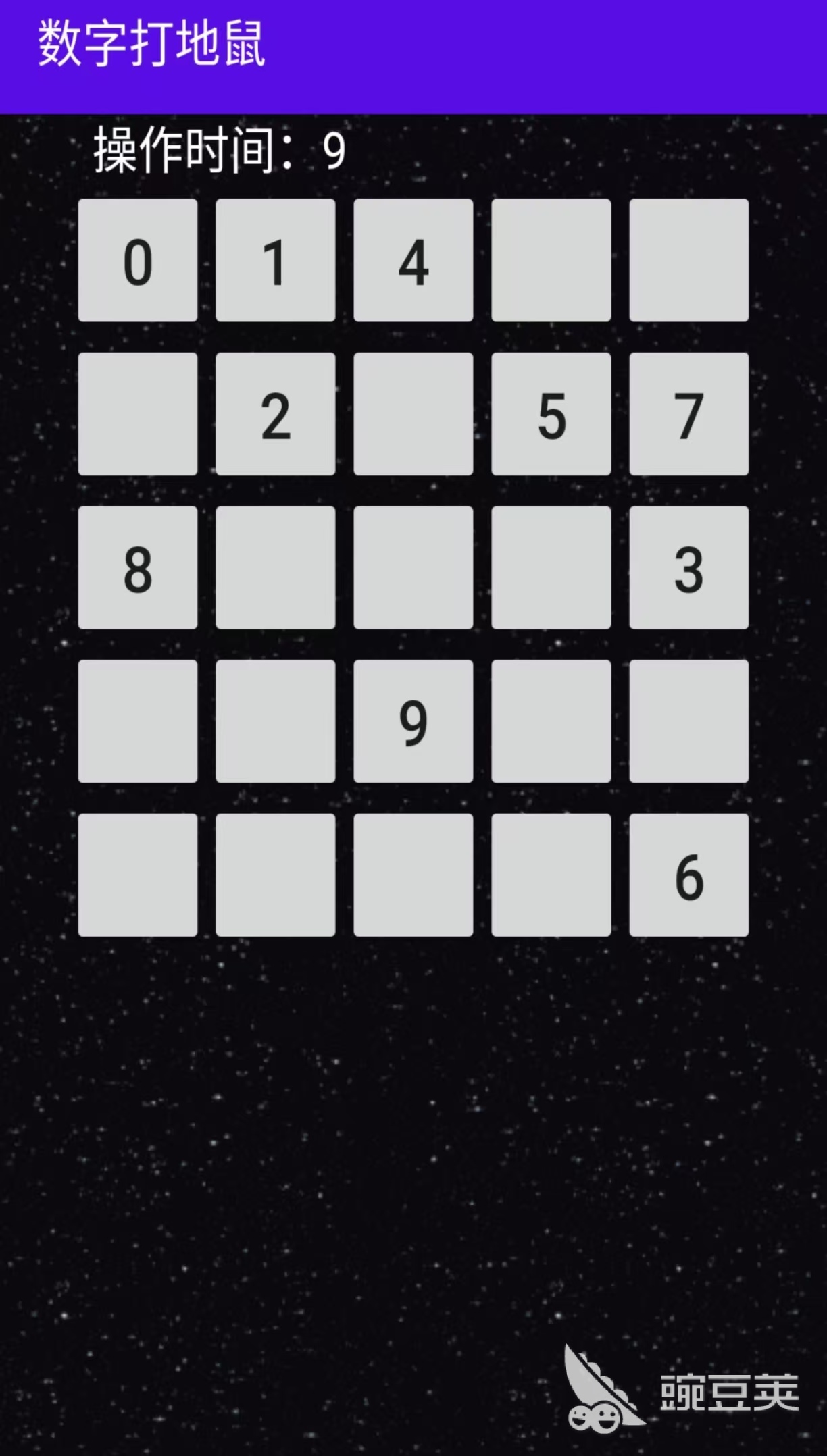Tap the tile with number 7
This screenshot has width=827, height=1456.
click(x=689, y=414)
